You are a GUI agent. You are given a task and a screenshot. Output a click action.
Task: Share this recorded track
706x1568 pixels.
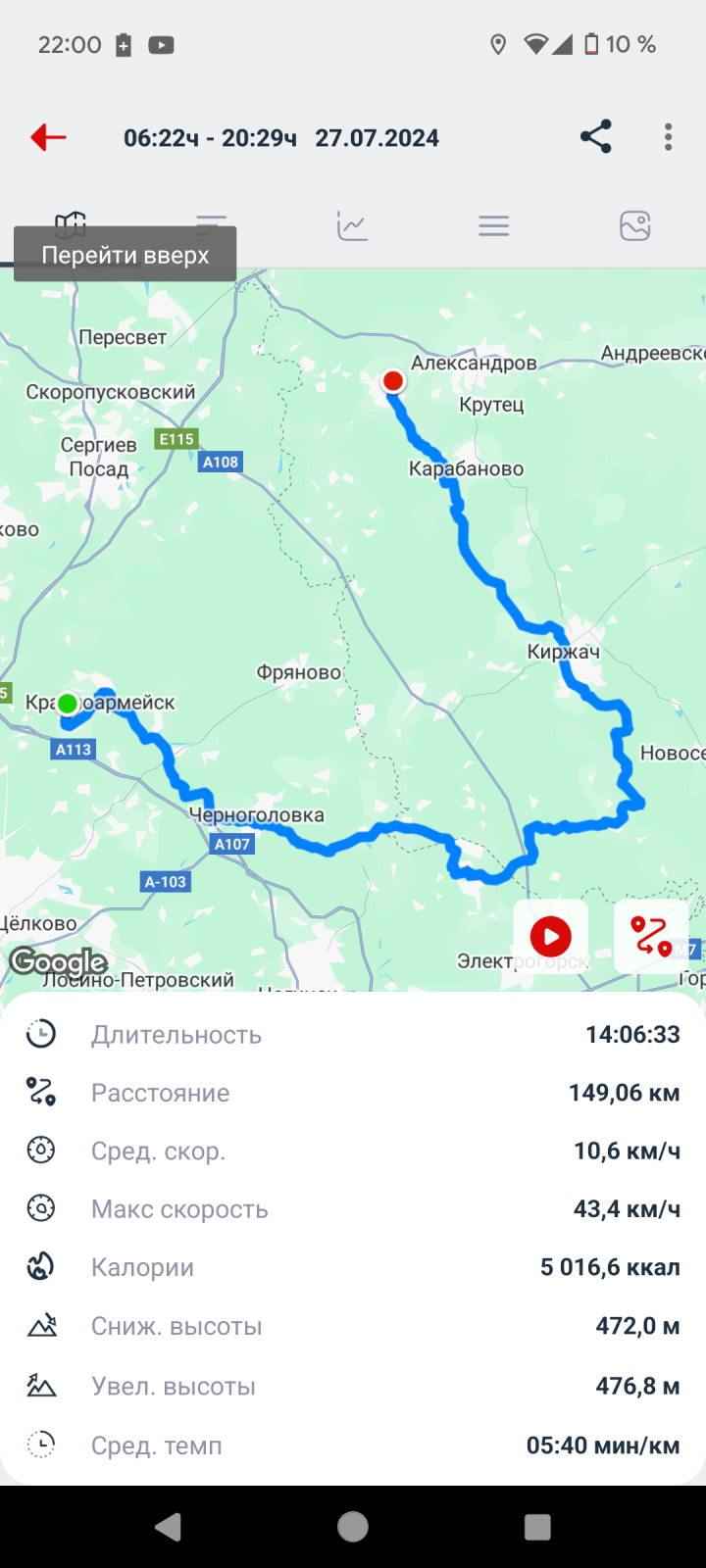[595, 137]
